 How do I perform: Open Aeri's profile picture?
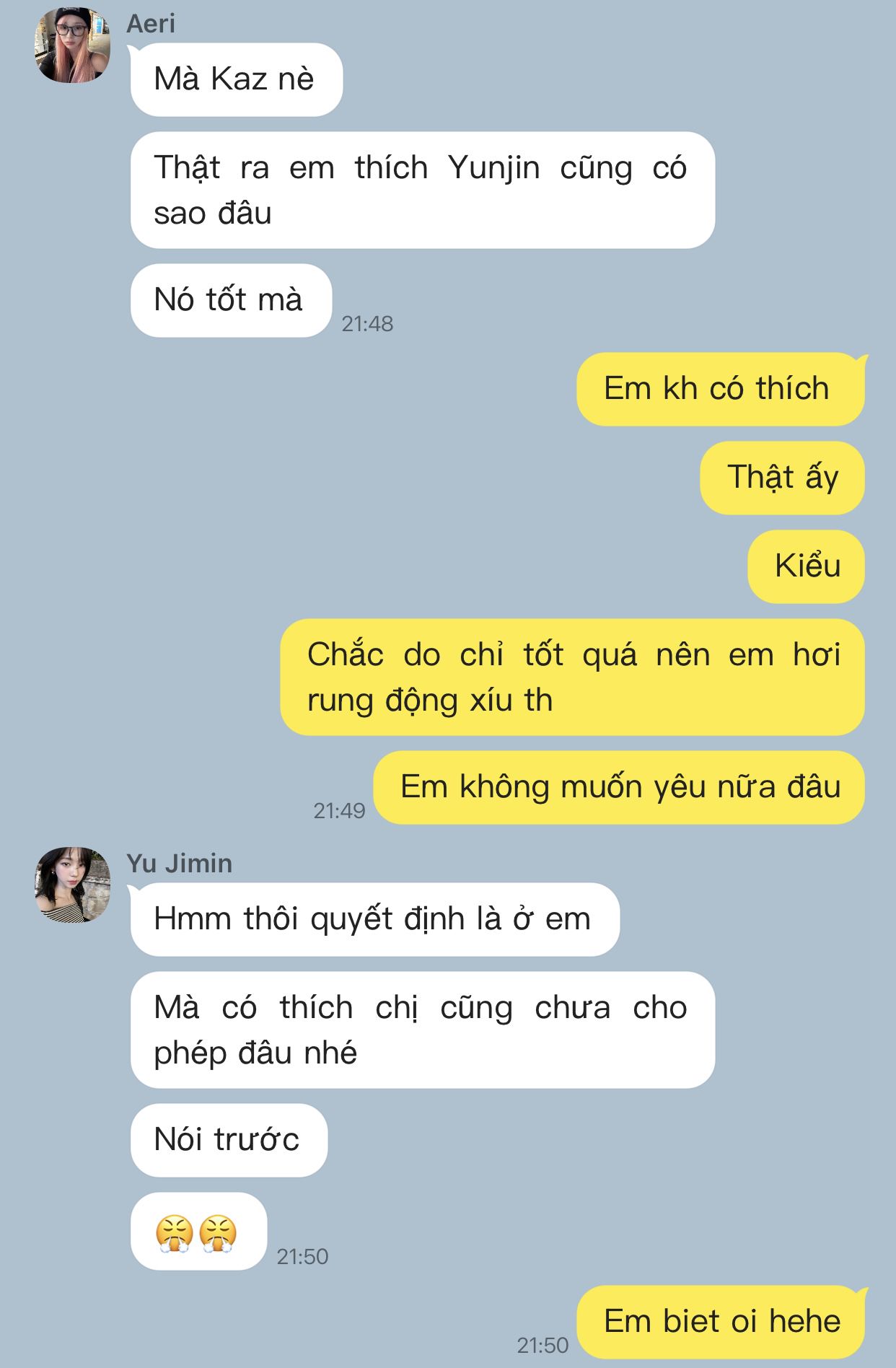[73, 45]
